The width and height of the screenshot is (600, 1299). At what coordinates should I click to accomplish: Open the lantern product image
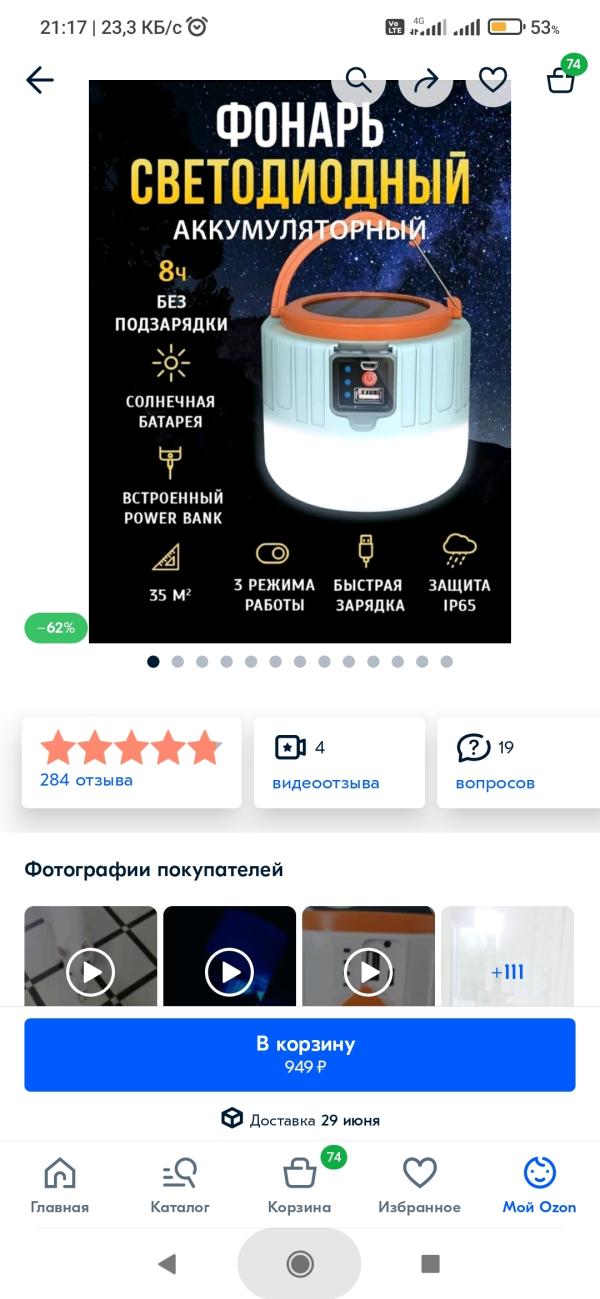[300, 361]
